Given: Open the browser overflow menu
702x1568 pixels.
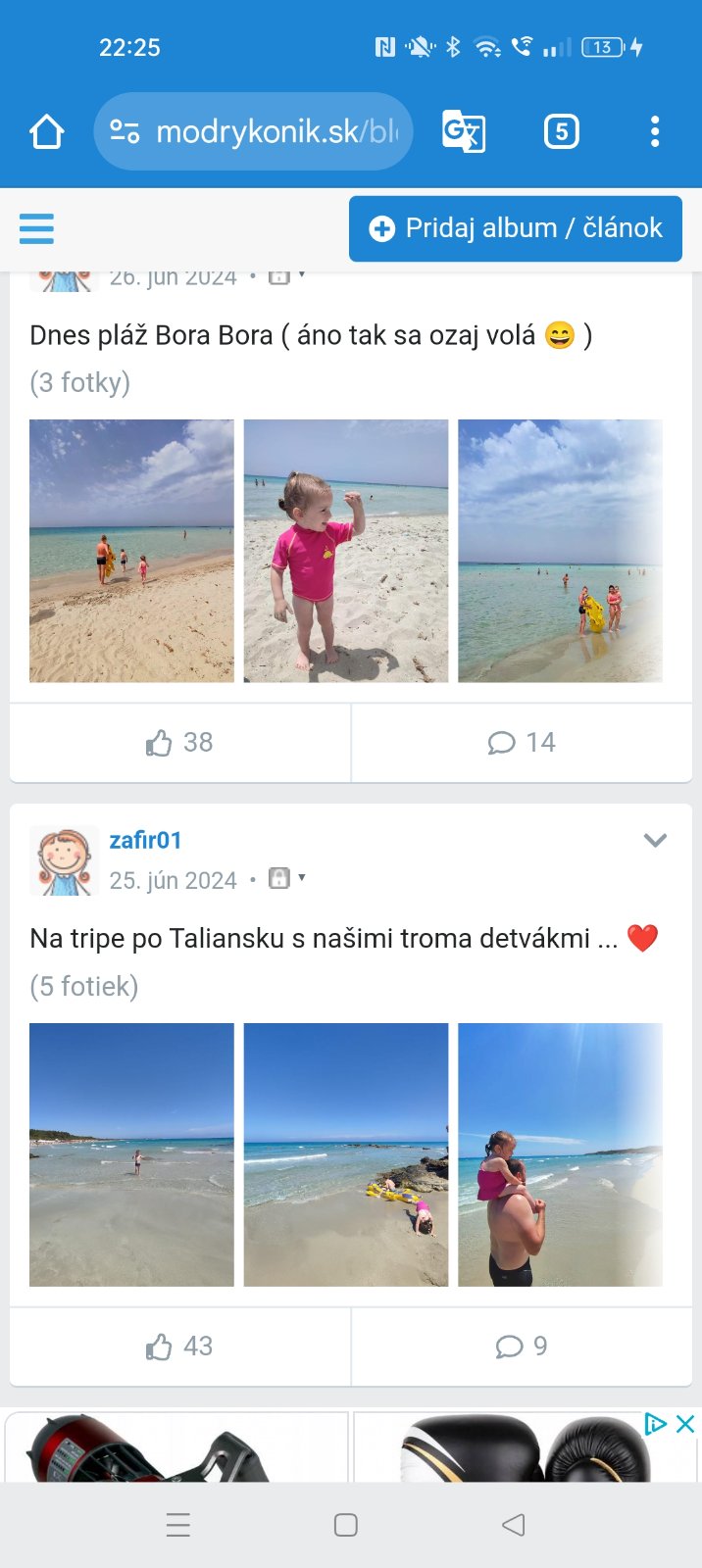Looking at the screenshot, I should (654, 131).
